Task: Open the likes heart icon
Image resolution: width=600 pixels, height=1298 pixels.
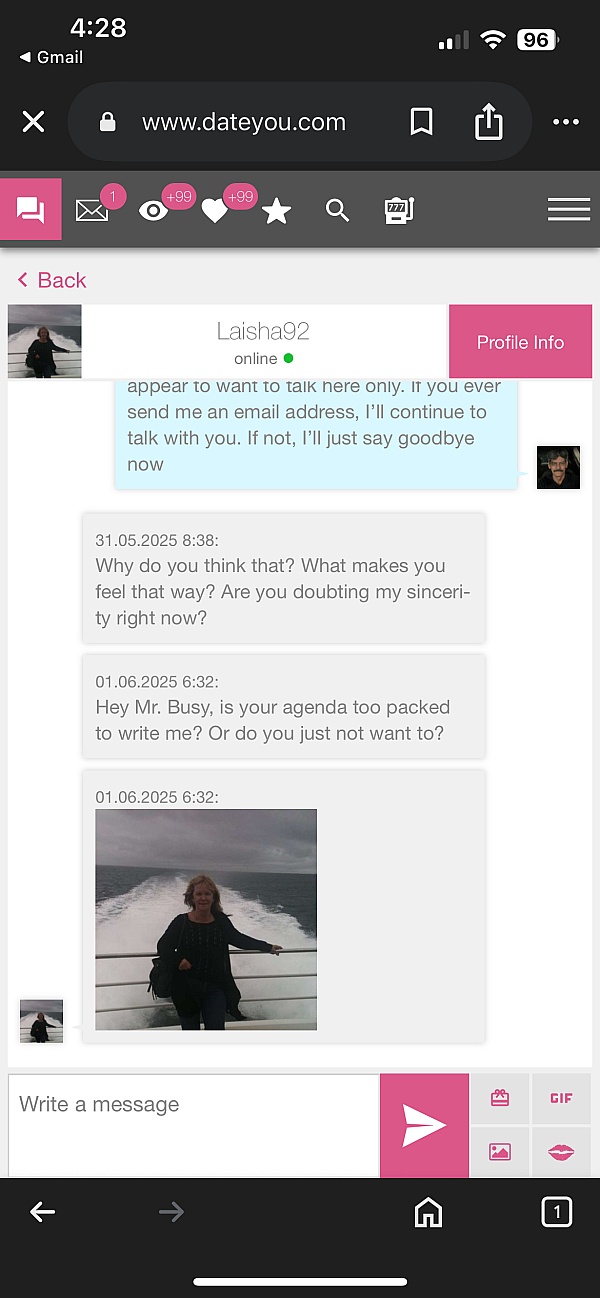Action: pos(214,211)
